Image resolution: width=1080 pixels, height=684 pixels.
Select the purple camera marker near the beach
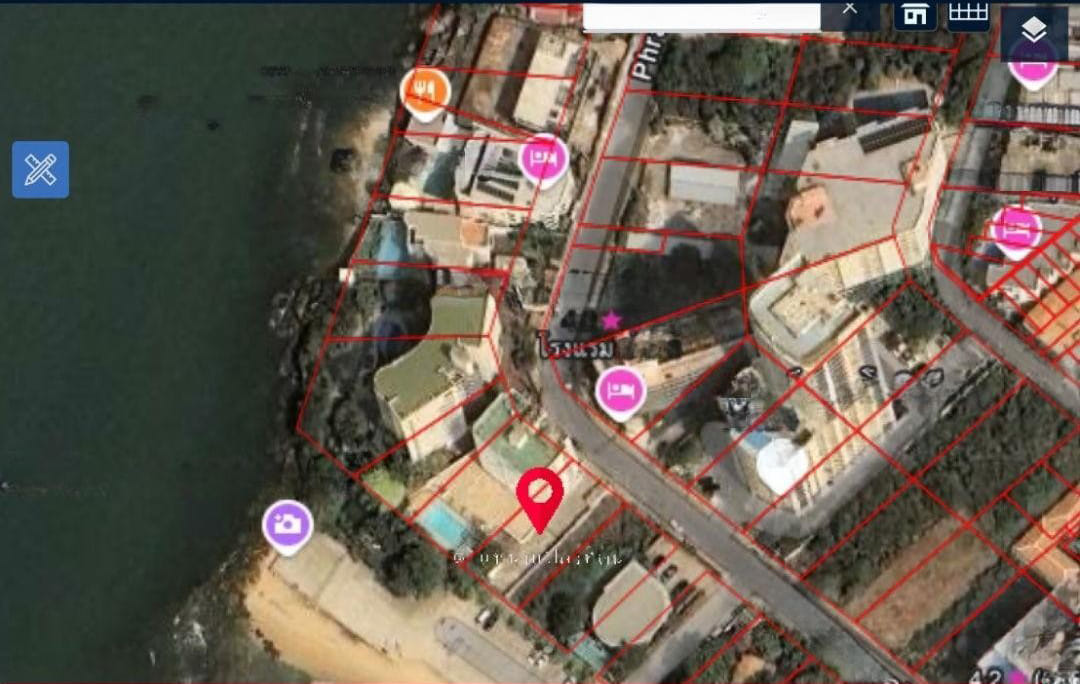tap(287, 524)
